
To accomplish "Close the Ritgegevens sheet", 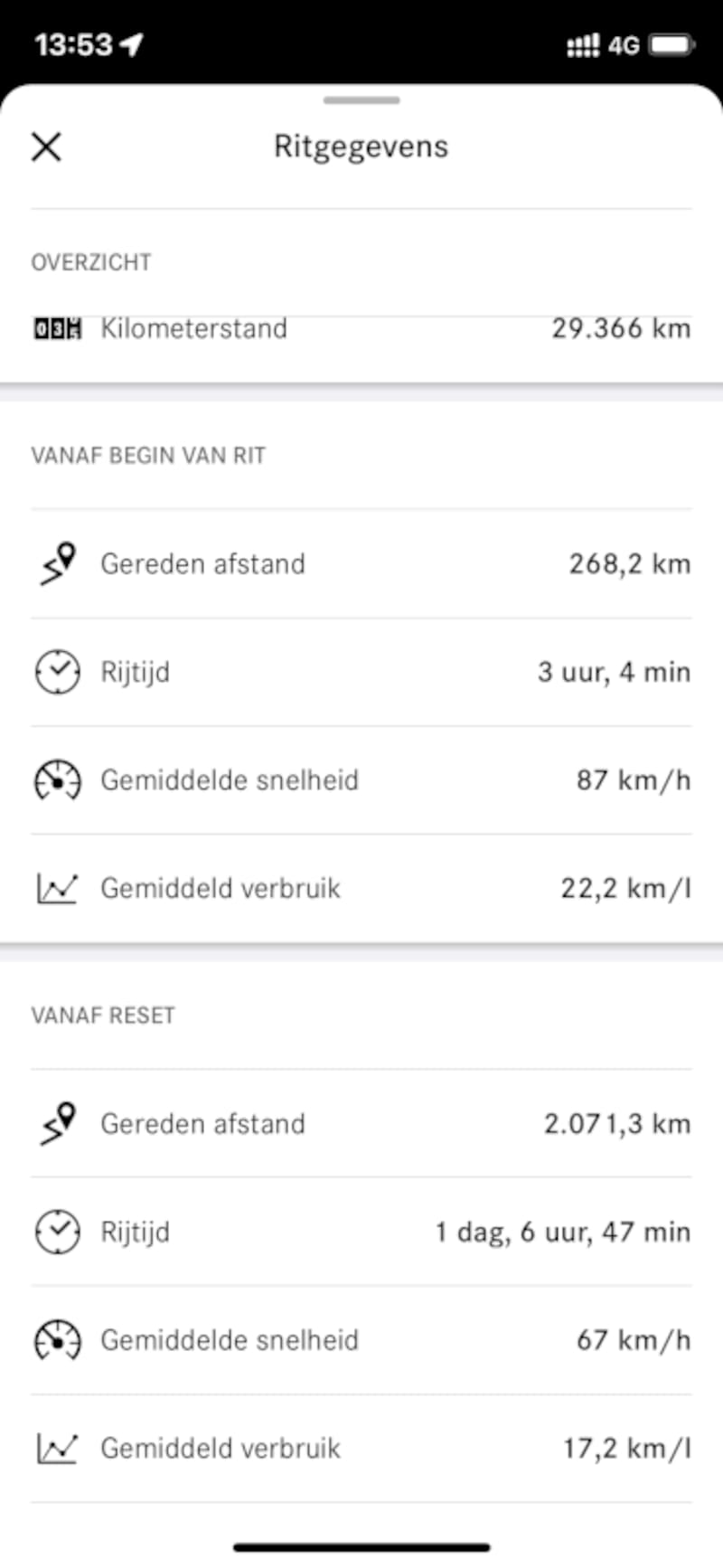I will click(x=46, y=146).
